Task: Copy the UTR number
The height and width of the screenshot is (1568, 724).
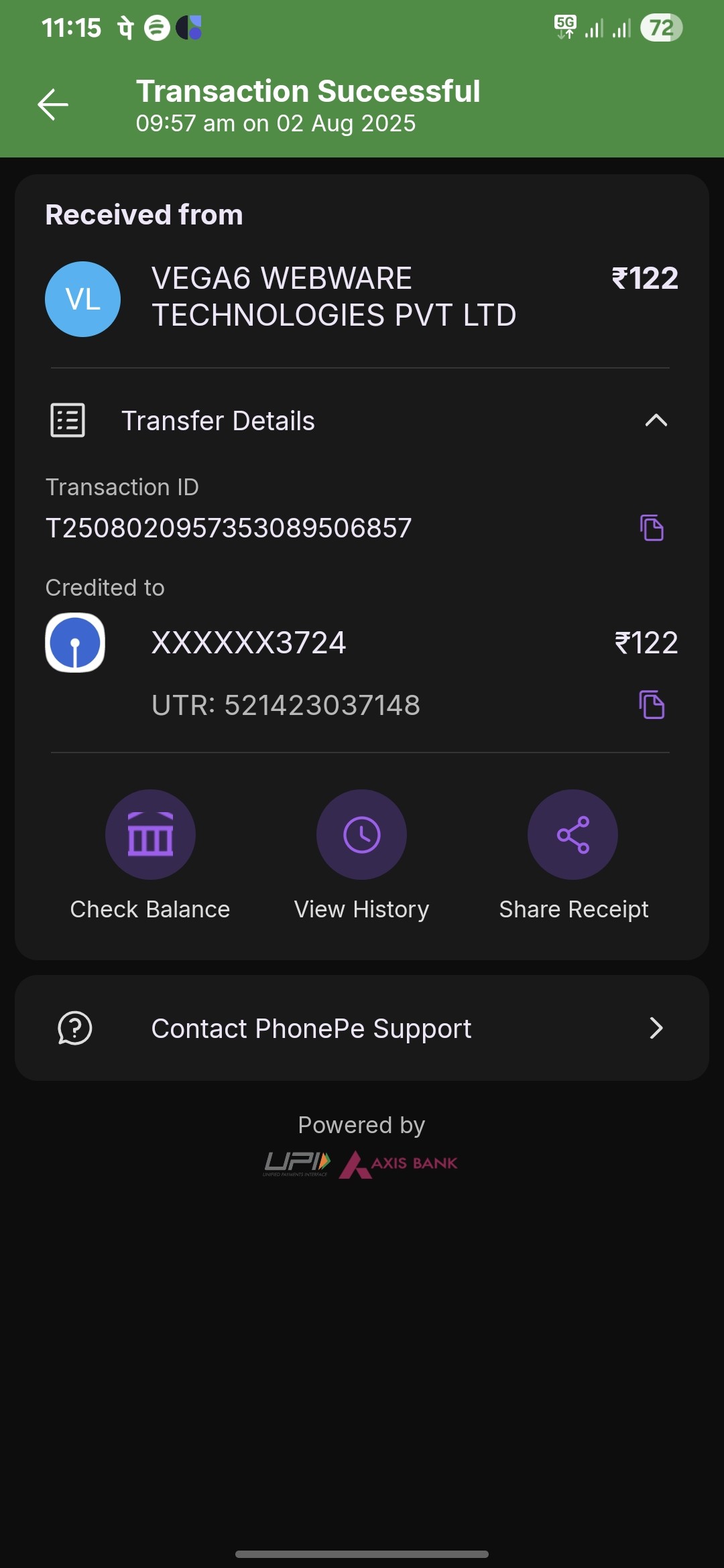Action: 652,705
